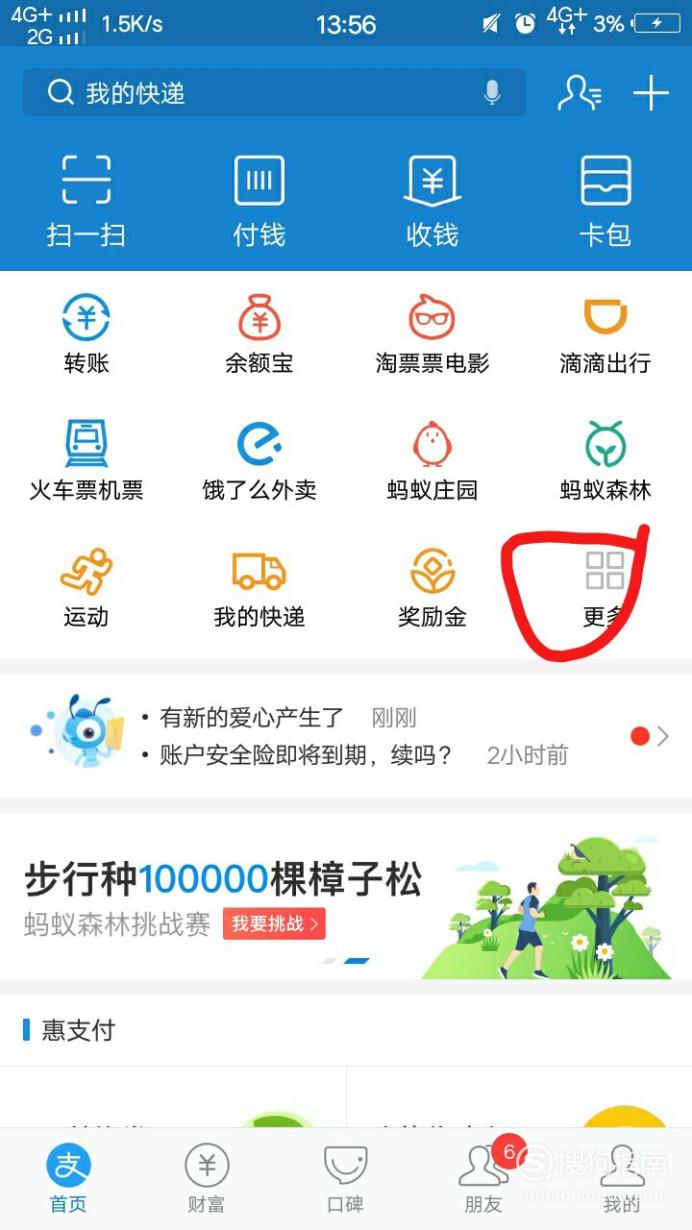
Task: Open 蚂蚁森林
Action: pos(605,461)
